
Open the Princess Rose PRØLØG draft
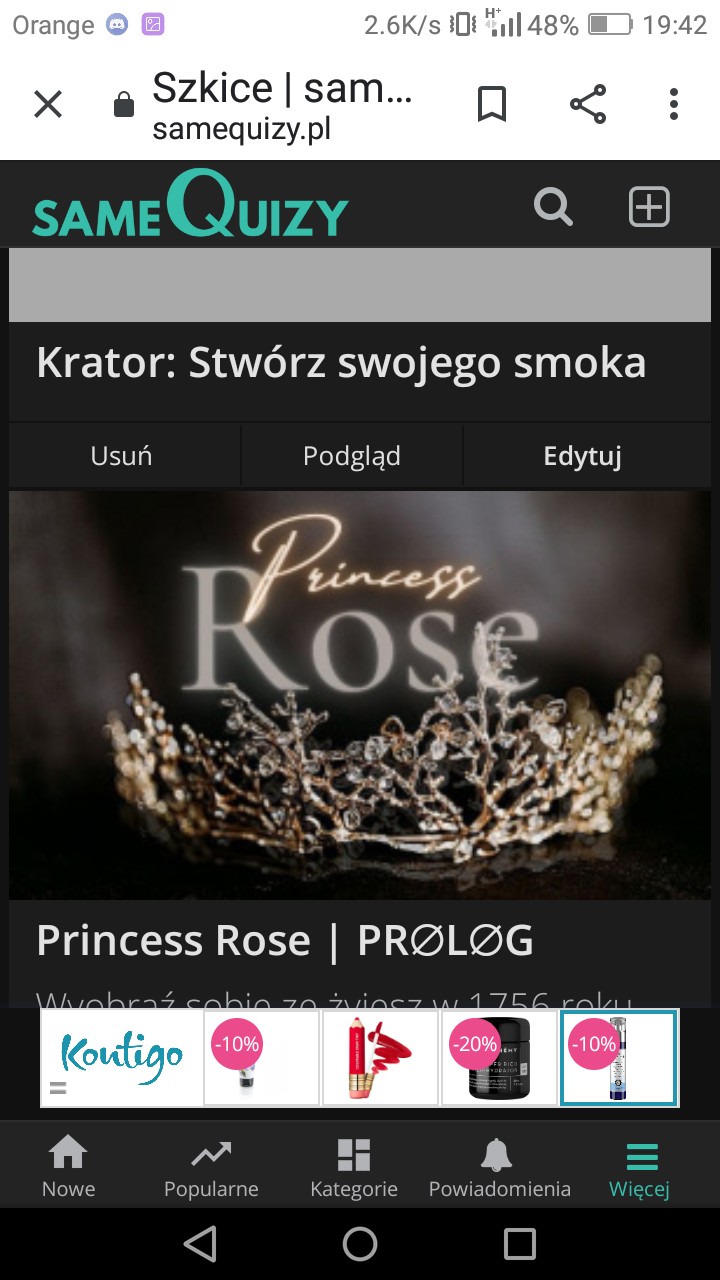285,941
